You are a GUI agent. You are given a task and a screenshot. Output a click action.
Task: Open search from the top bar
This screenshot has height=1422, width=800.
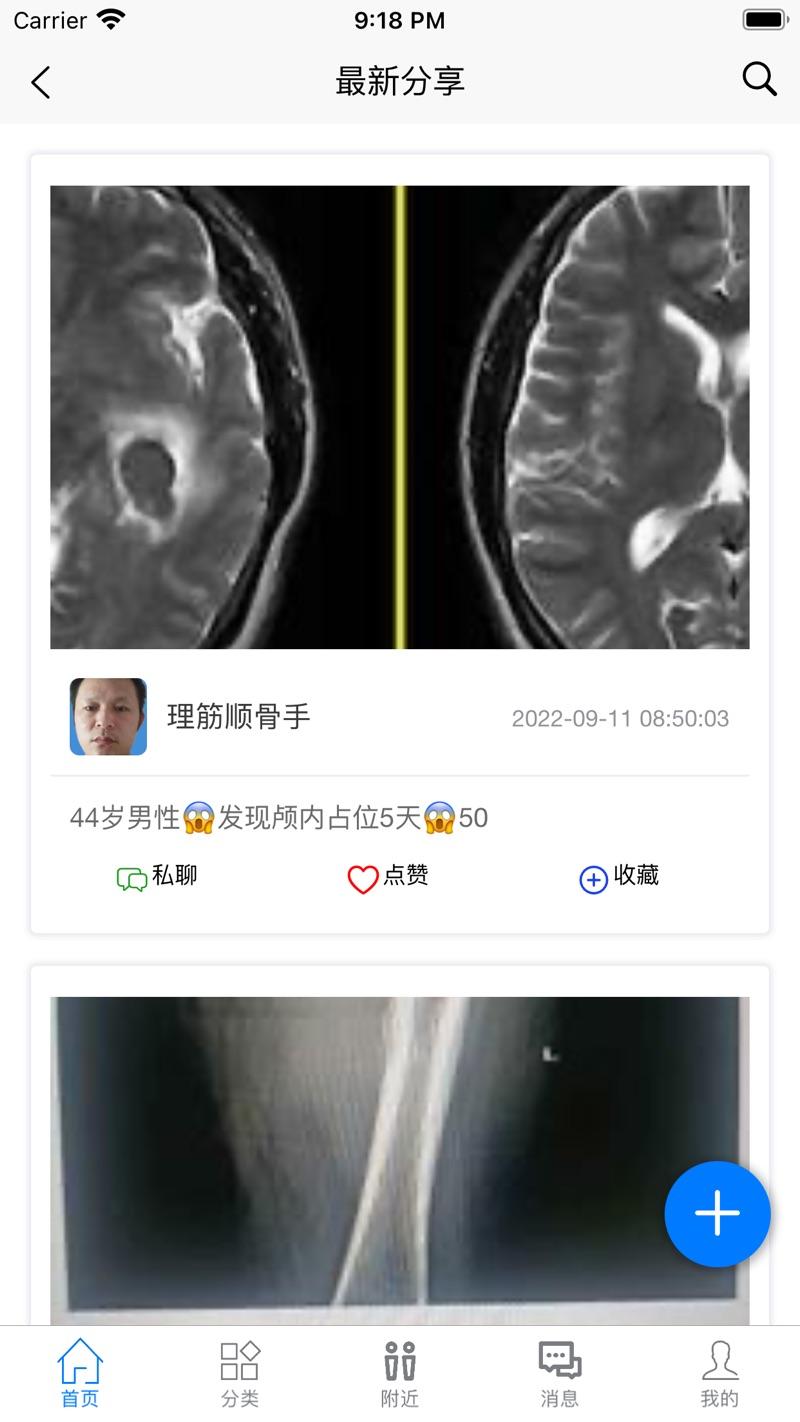tap(759, 80)
